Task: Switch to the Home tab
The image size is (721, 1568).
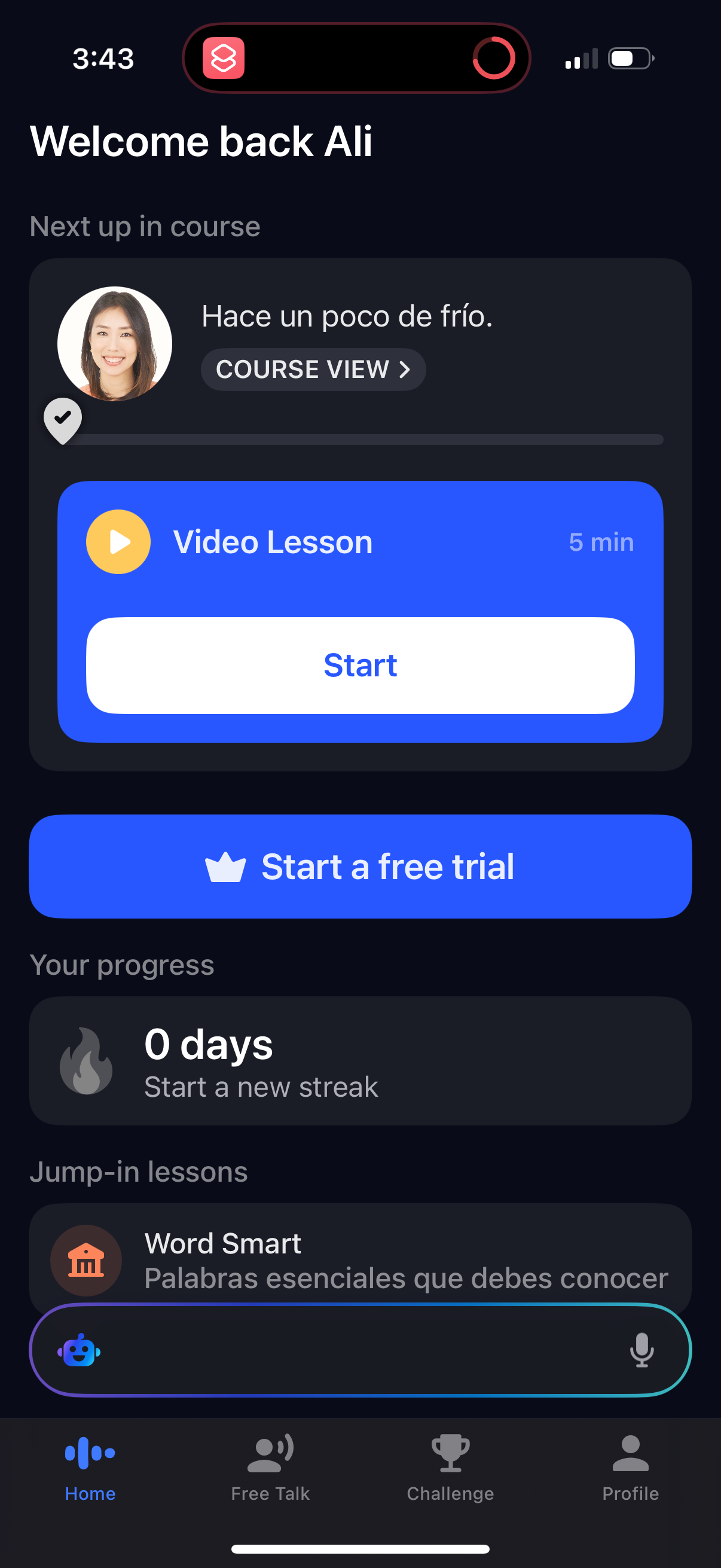Action: [90, 1467]
